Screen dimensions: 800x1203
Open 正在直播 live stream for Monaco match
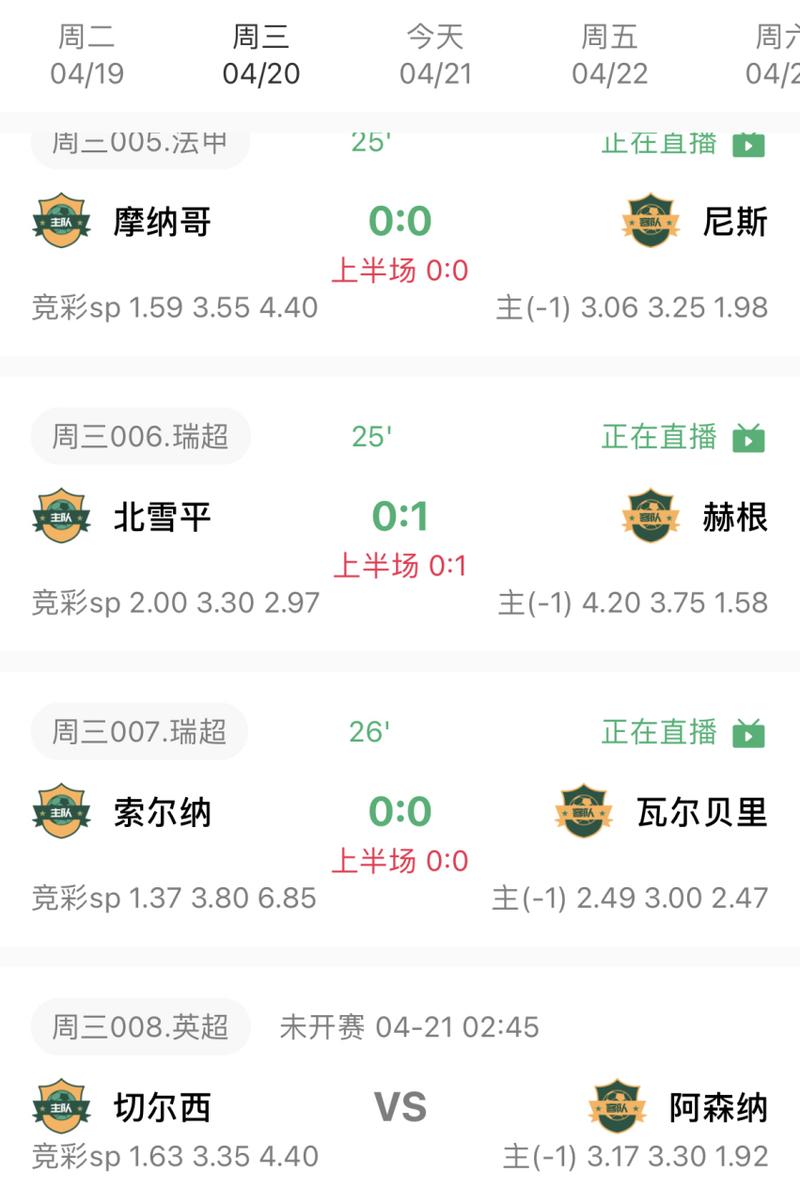pos(660,143)
